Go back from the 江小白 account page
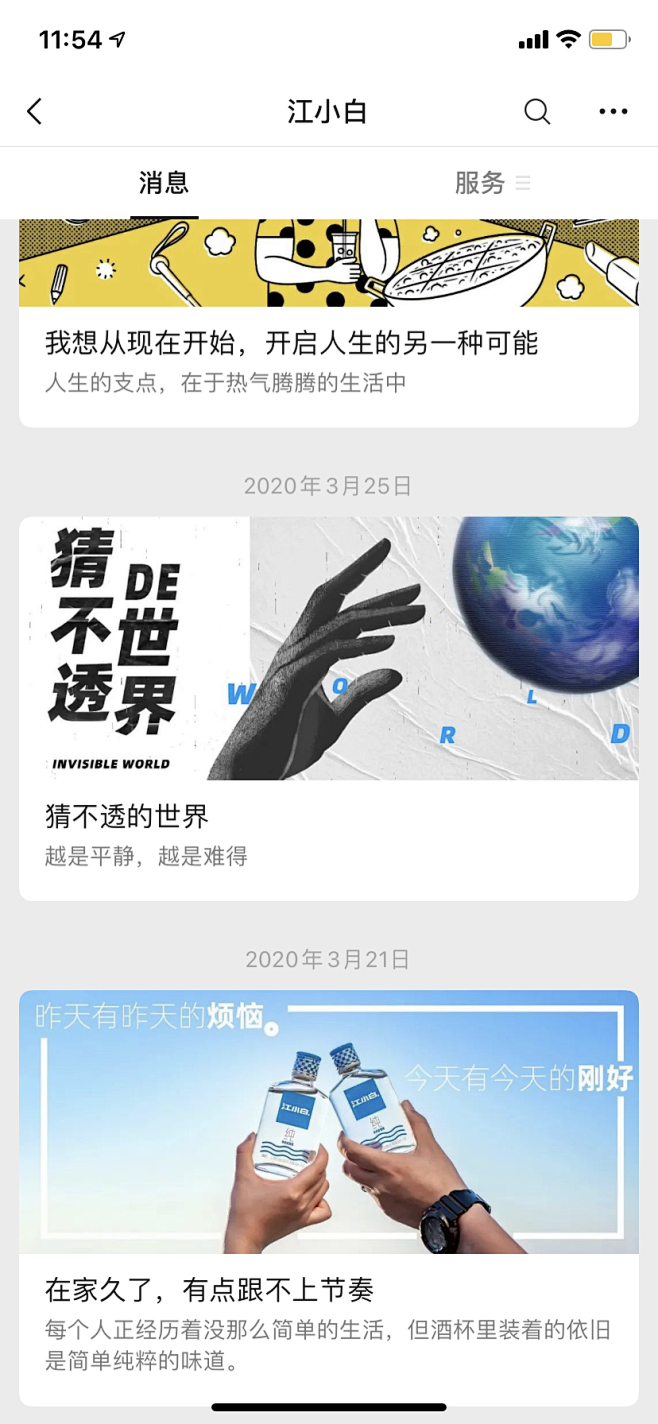 tap(35, 111)
